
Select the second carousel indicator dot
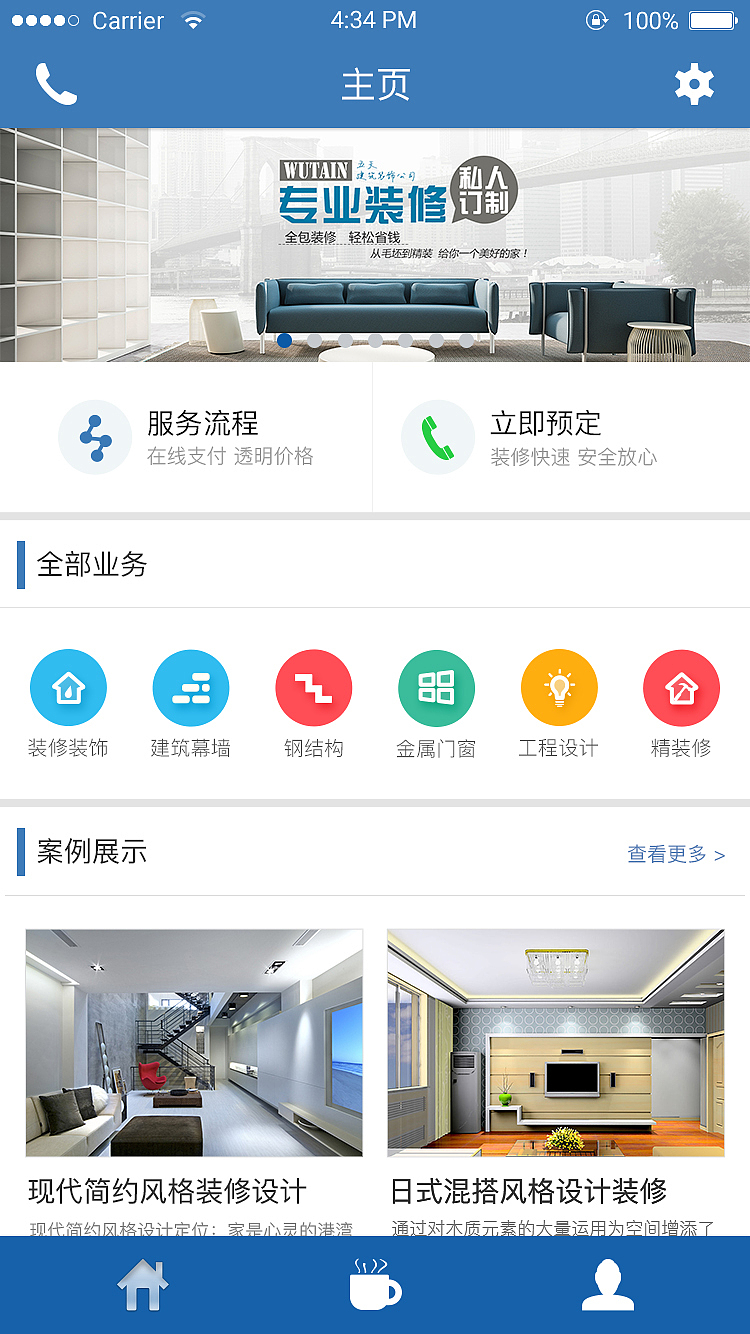(315, 340)
